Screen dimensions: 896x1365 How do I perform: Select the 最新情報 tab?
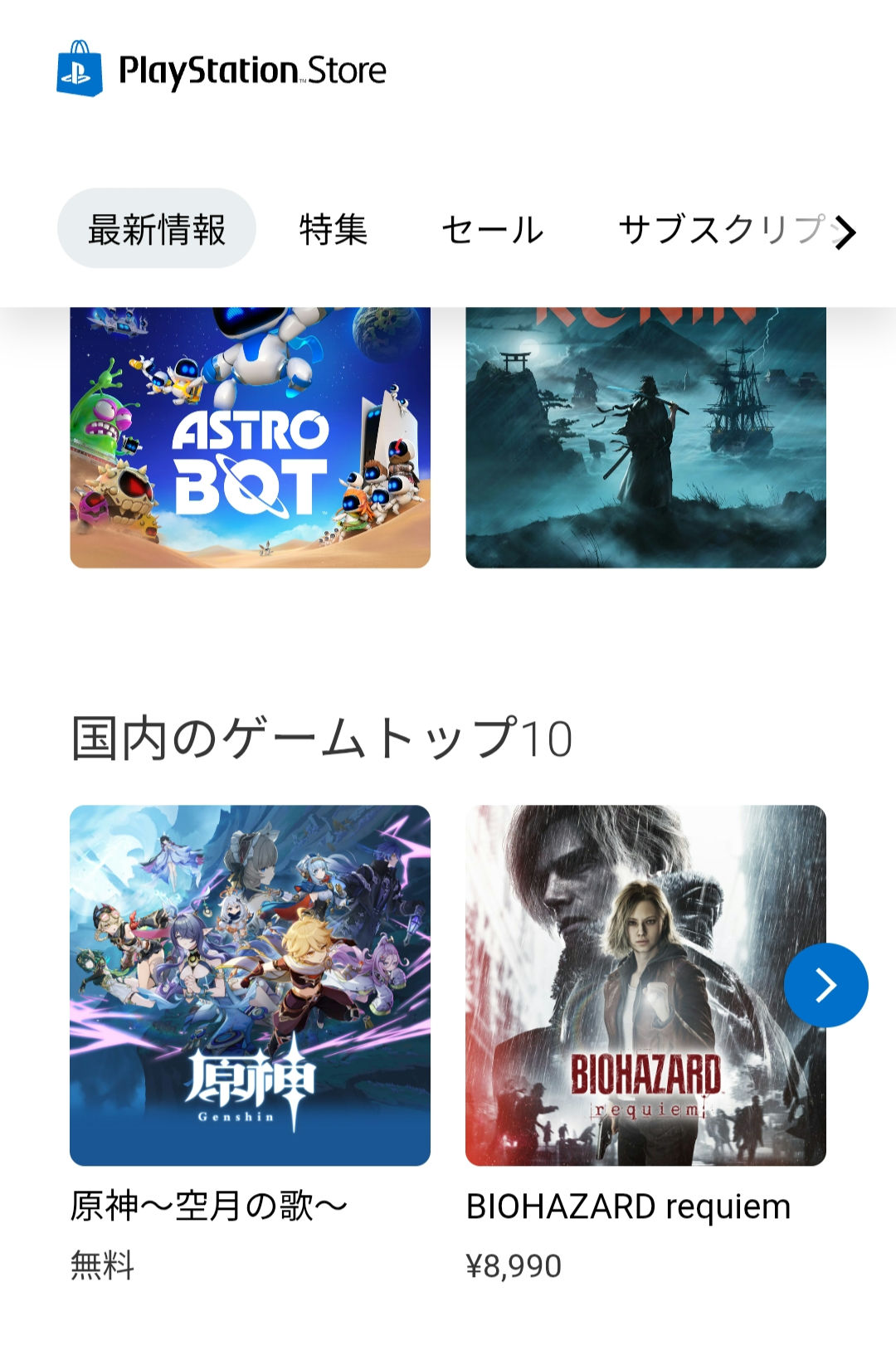pyautogui.click(x=157, y=229)
